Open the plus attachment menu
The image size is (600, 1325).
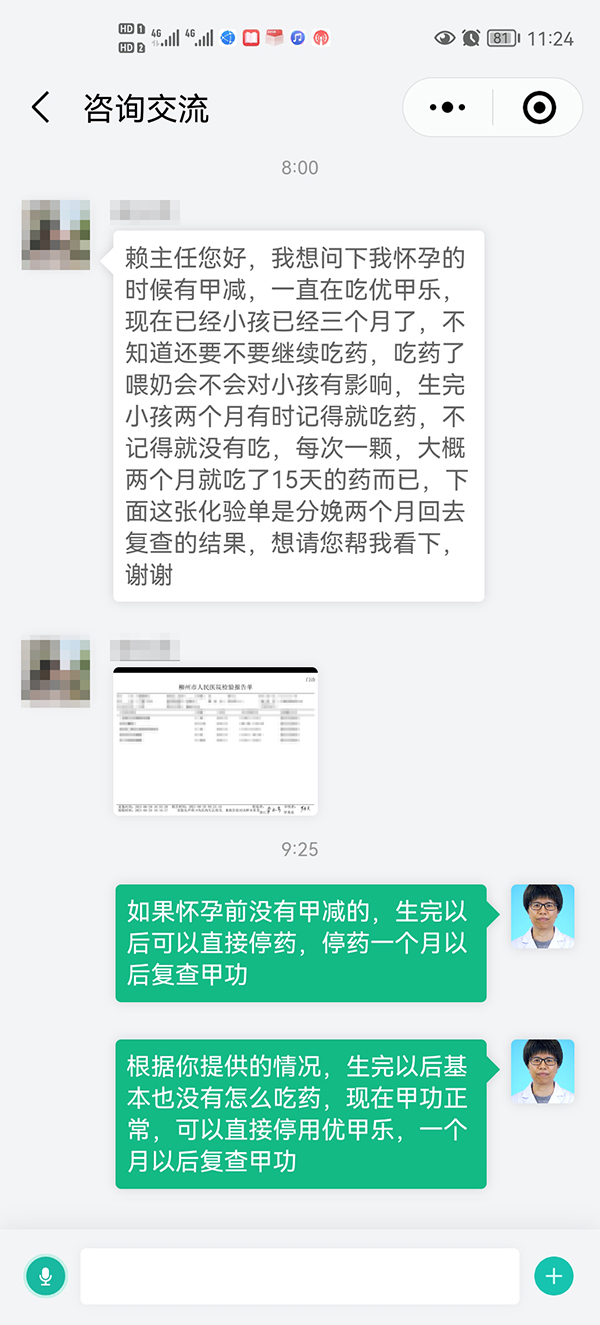tap(554, 1276)
